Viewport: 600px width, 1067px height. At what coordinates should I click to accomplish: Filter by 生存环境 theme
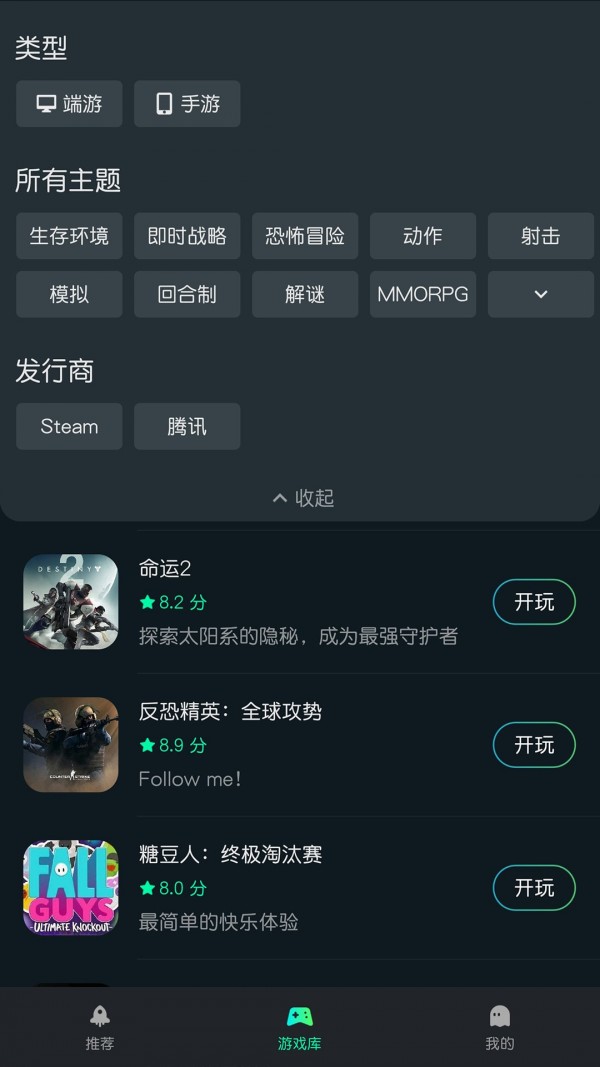click(x=69, y=236)
